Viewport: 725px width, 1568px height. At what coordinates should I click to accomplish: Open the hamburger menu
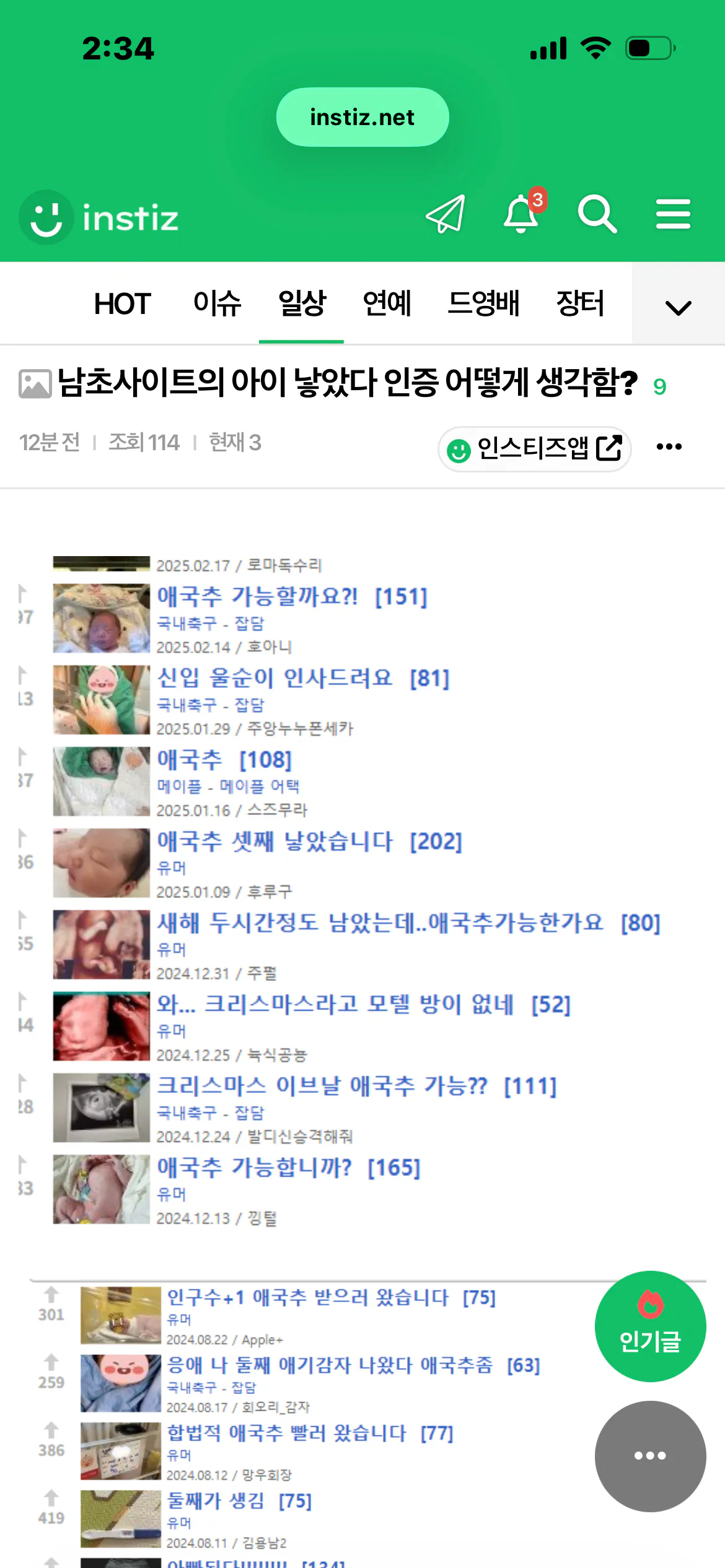pos(673,214)
